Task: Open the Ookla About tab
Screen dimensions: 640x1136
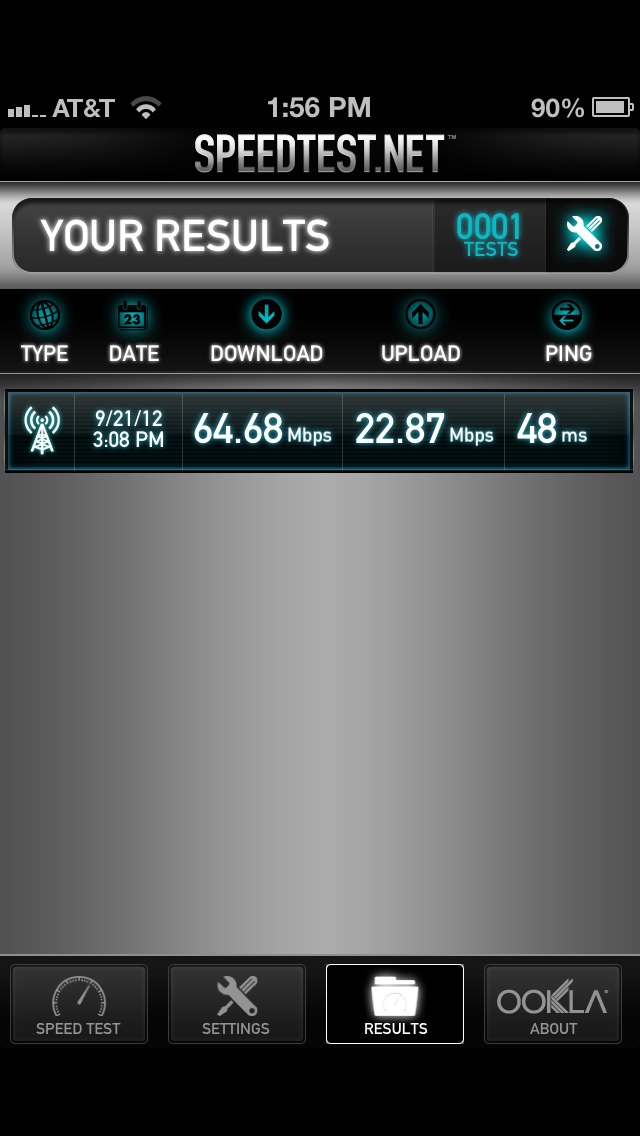Action: tap(553, 1004)
